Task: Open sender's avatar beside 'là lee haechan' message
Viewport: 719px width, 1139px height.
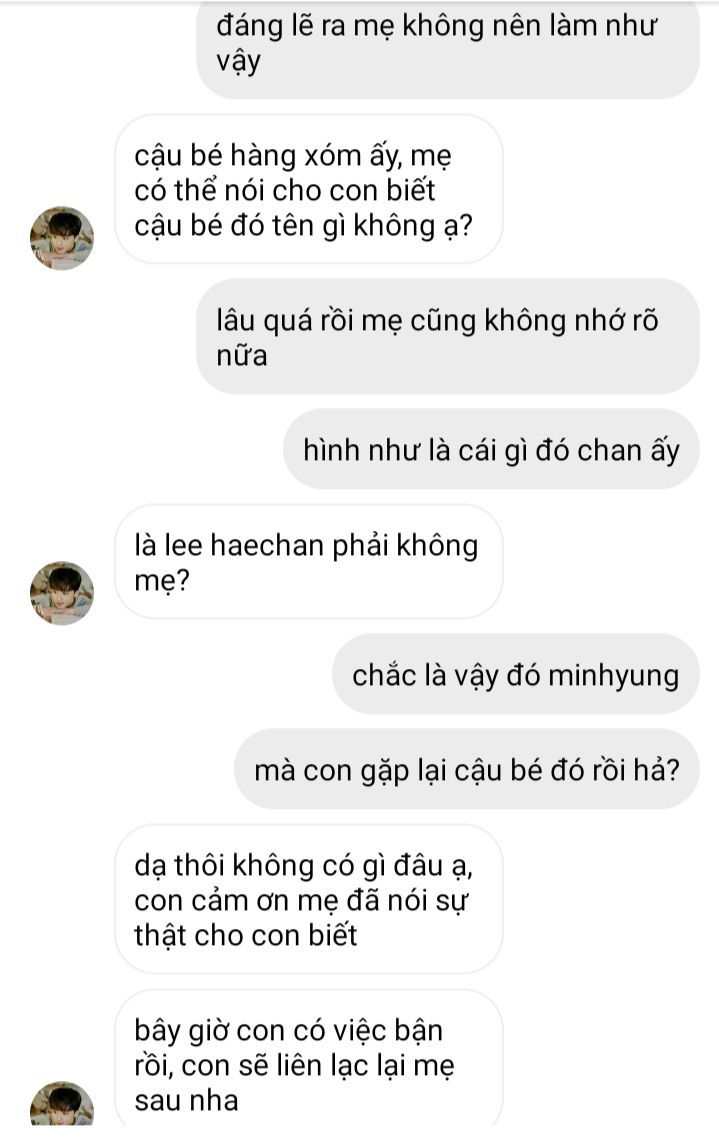Action: point(62,593)
